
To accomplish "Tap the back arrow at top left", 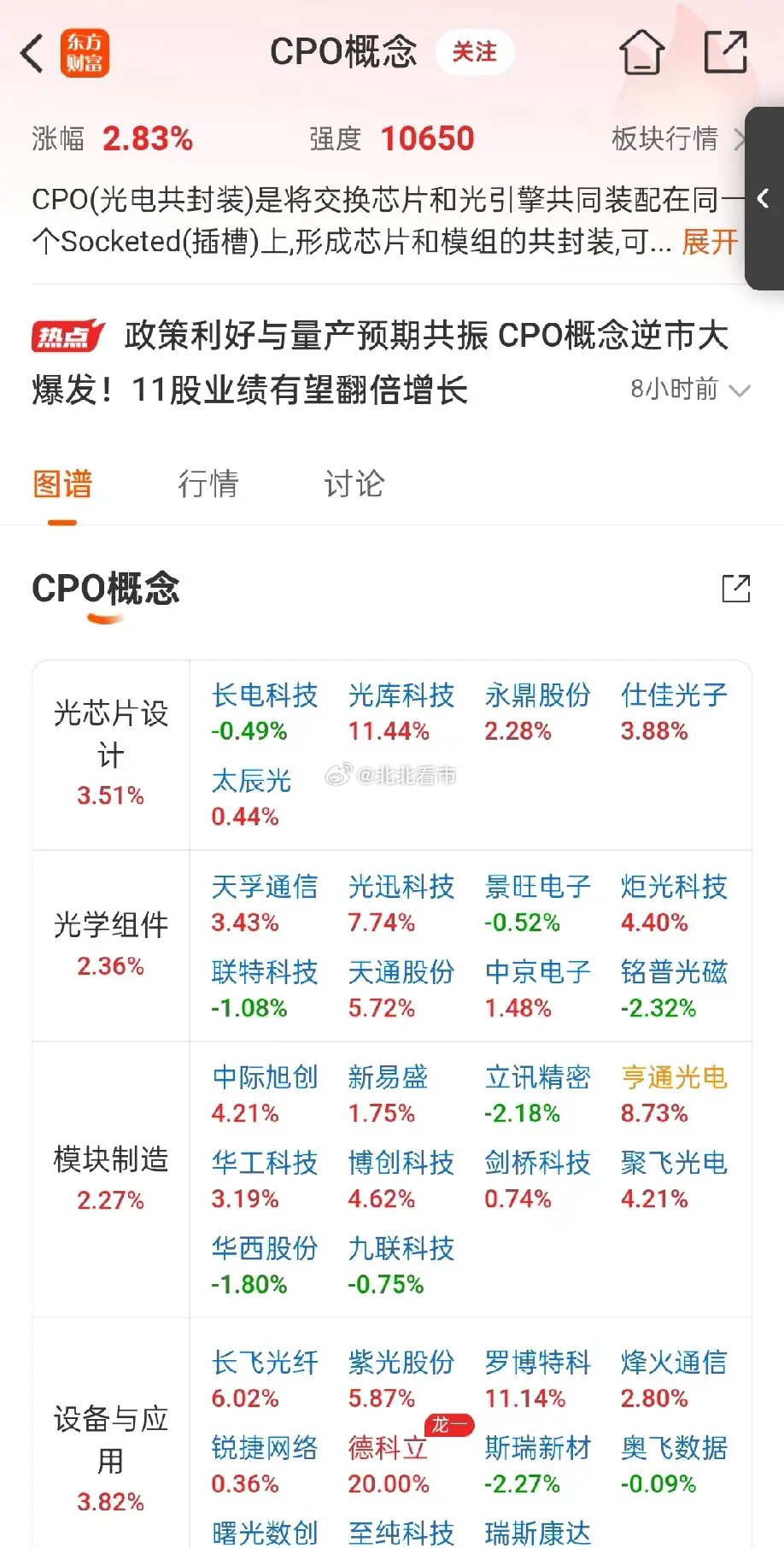I will (x=31, y=53).
